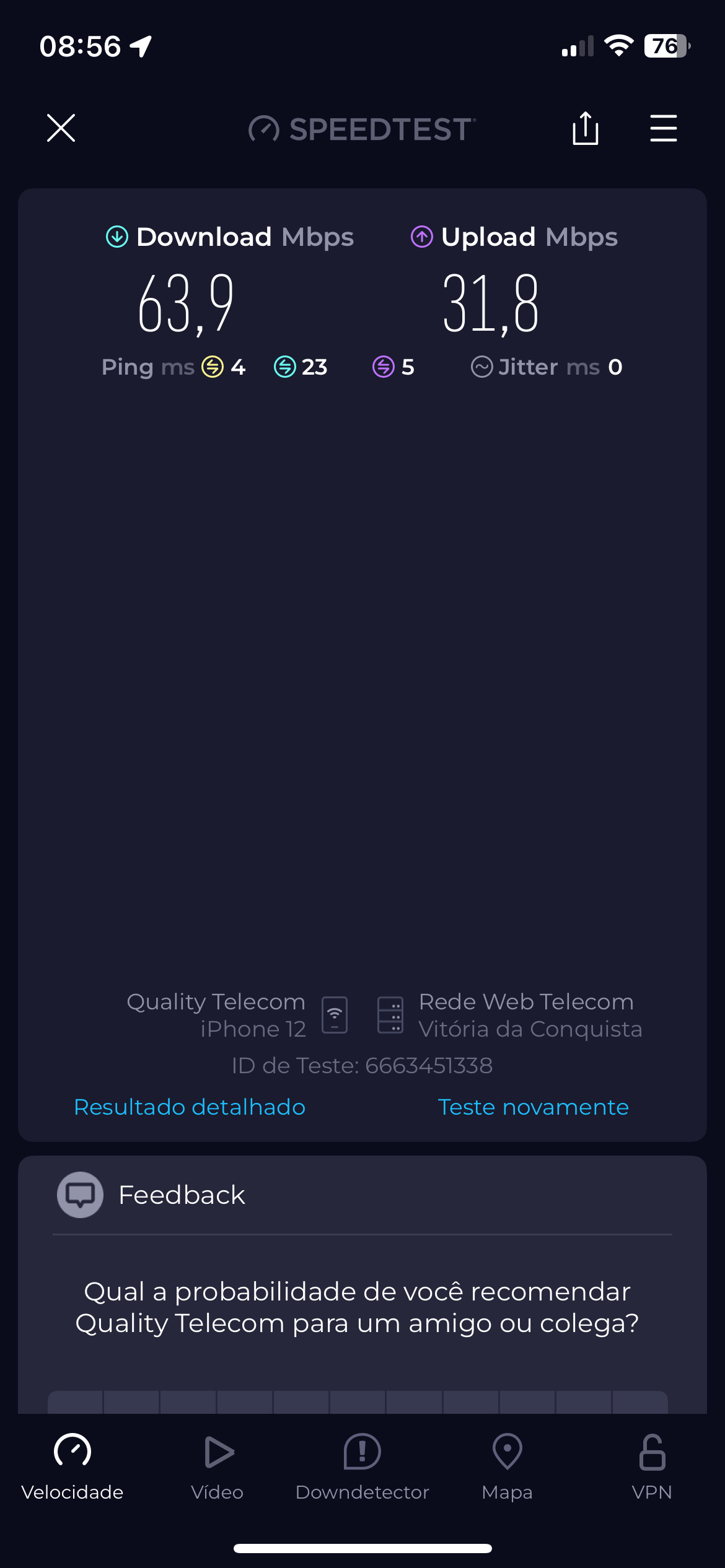This screenshot has width=725, height=1568.
Task: Open Resultado detalhado link
Action: 190,1107
